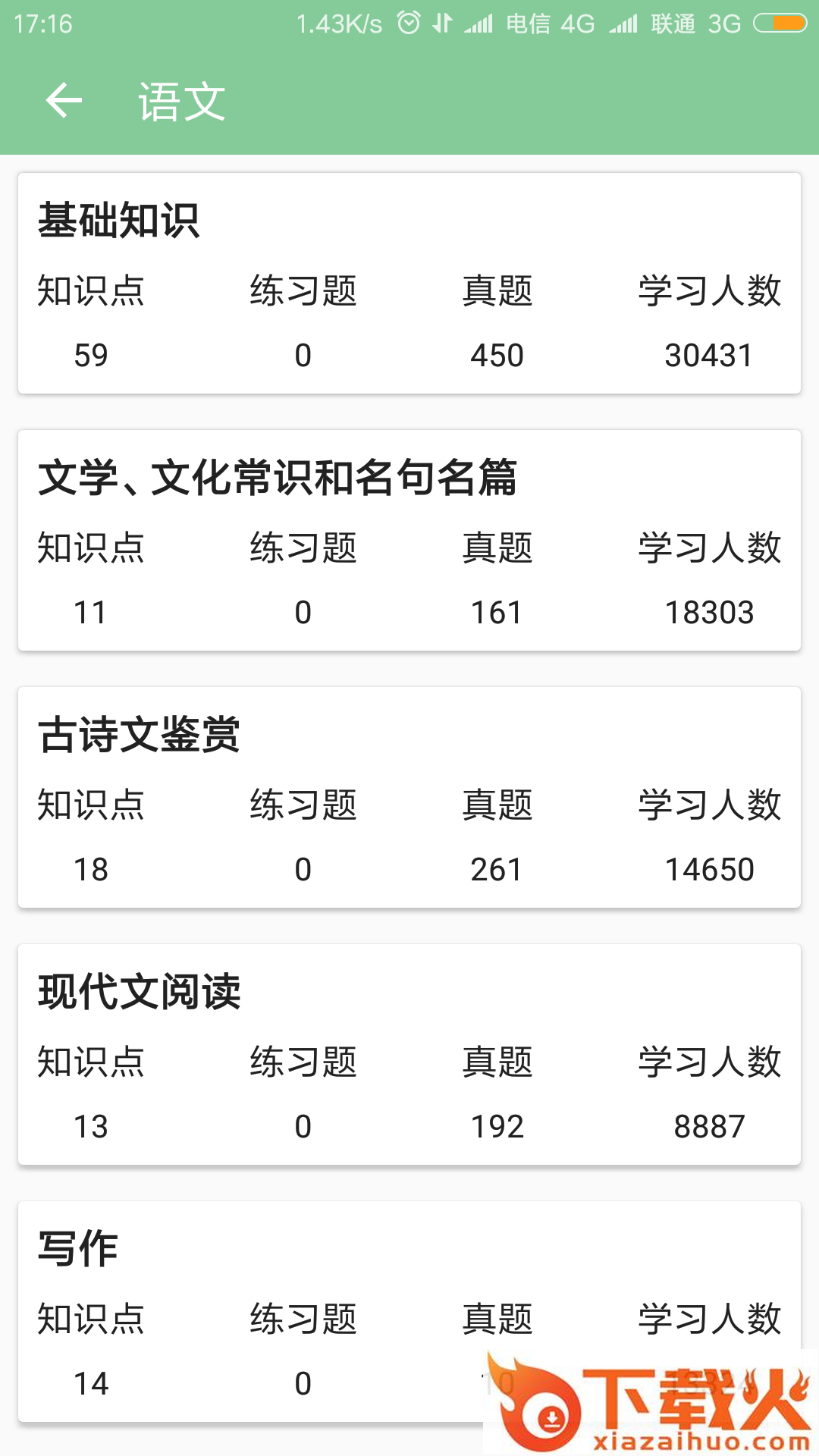Tap the alarm clock status bar icon
This screenshot has width=819, height=1456.
coord(408,23)
